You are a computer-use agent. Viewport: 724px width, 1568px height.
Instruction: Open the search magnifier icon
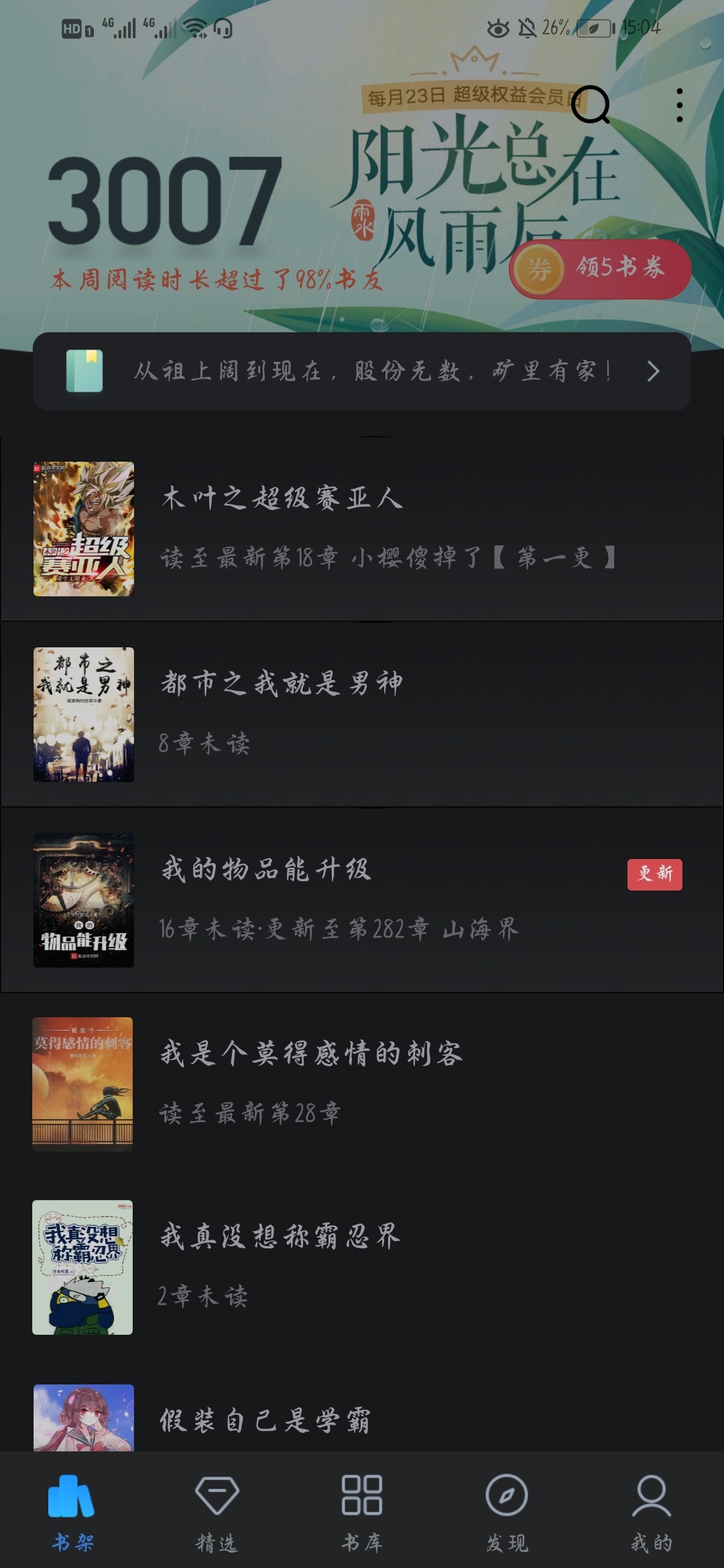590,105
